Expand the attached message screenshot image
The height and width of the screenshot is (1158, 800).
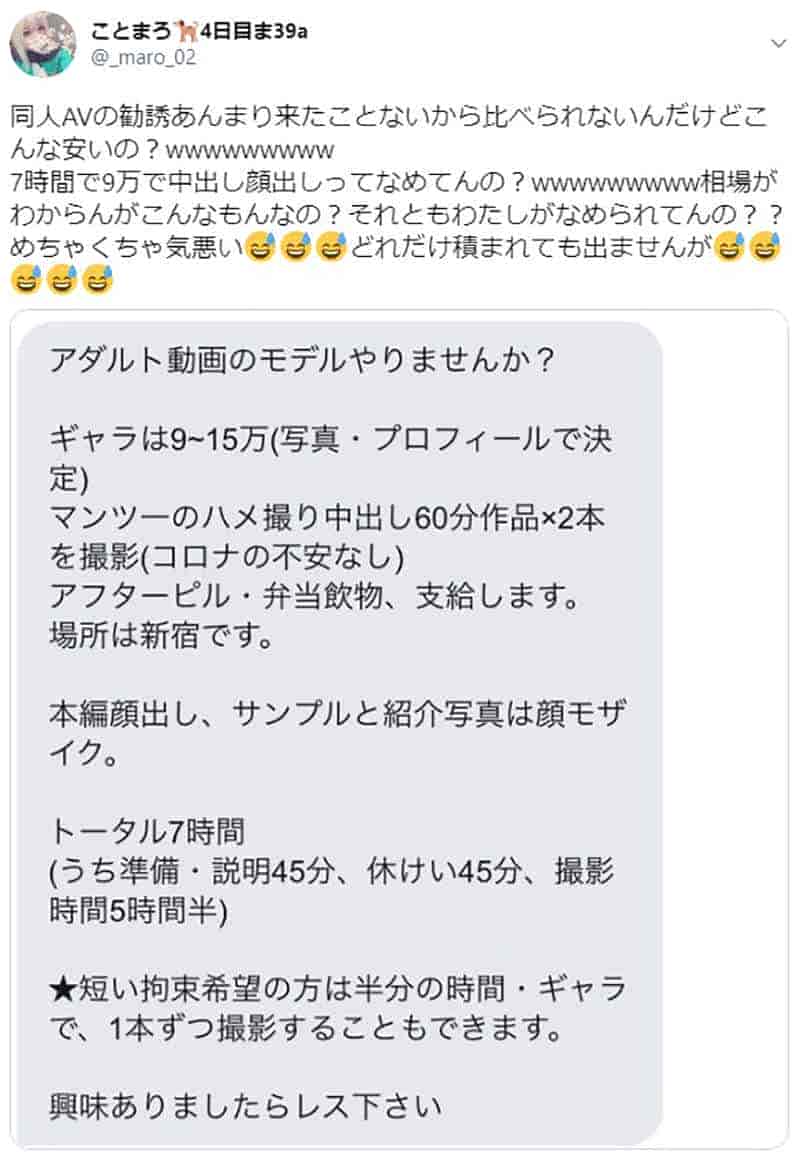click(399, 730)
